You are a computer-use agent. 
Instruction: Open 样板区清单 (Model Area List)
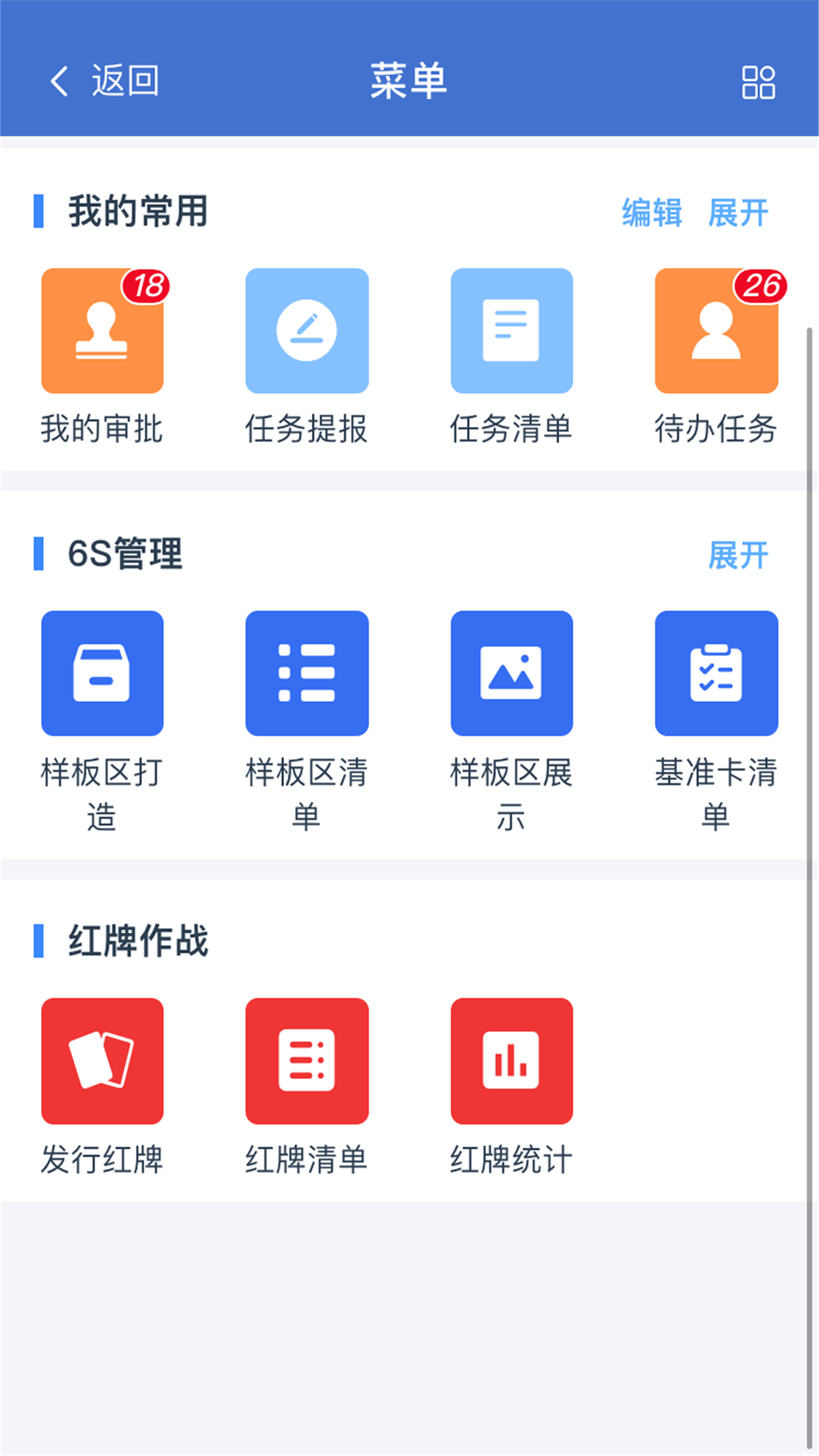tap(307, 673)
